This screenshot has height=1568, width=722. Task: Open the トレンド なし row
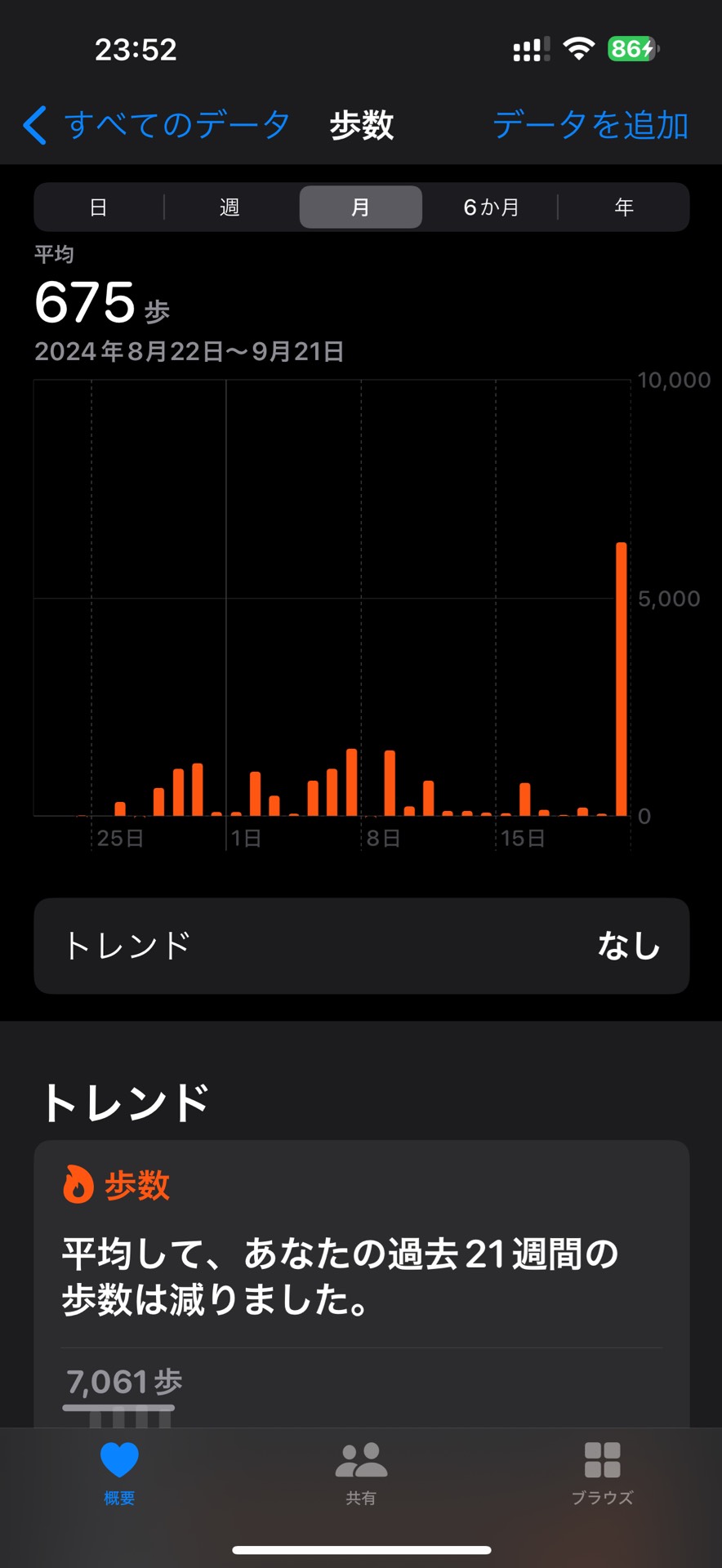tap(361, 946)
